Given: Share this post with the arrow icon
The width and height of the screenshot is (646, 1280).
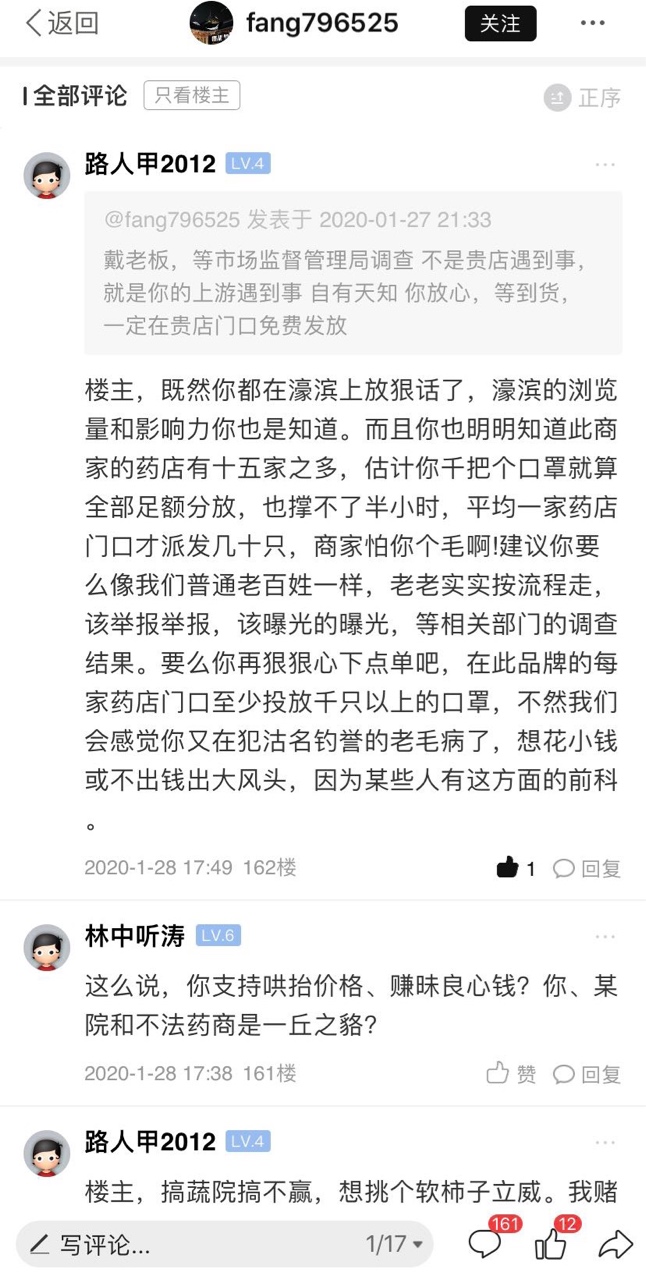Looking at the screenshot, I should pos(615,1243).
